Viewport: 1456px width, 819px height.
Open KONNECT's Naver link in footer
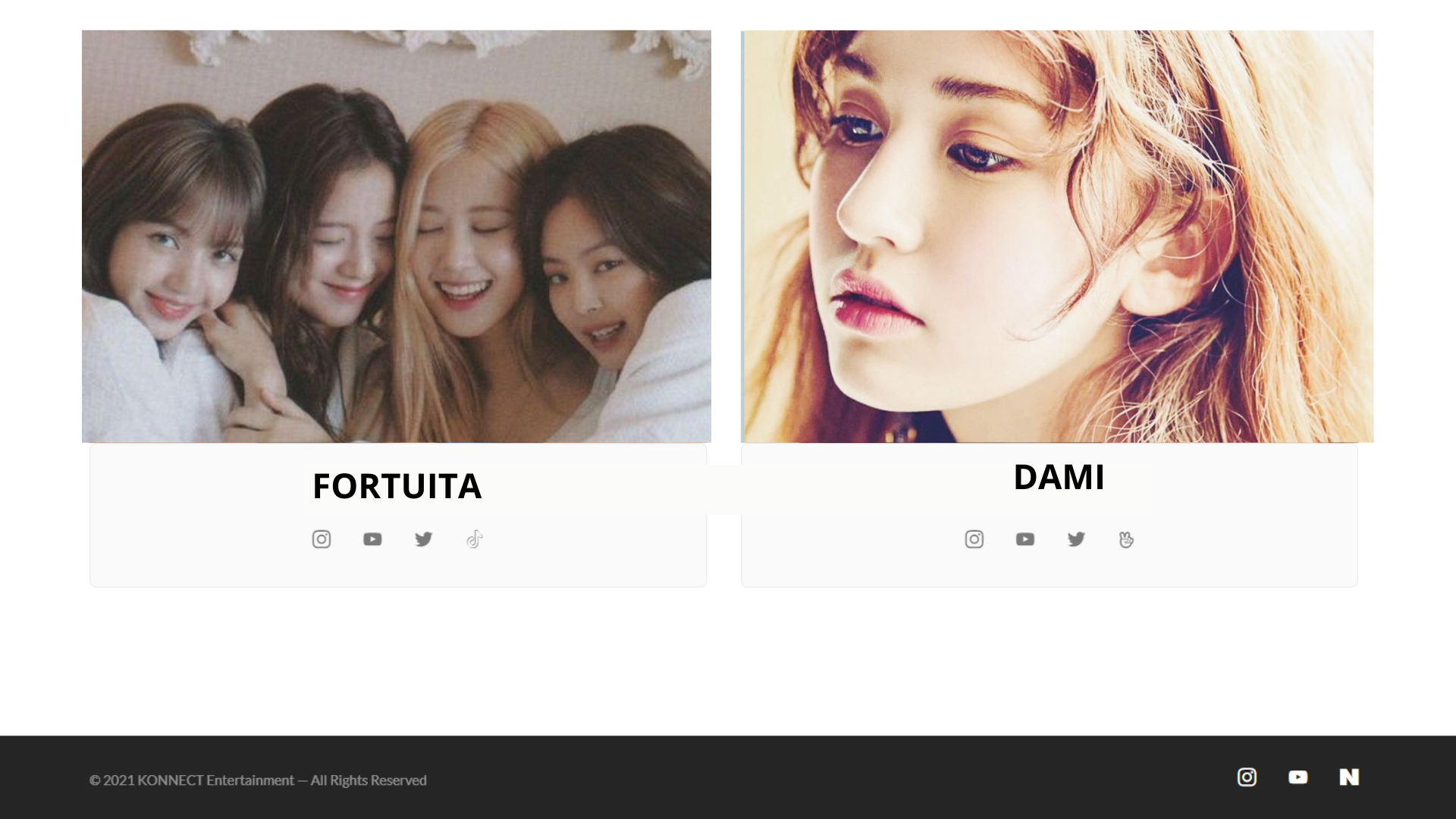point(1349,777)
